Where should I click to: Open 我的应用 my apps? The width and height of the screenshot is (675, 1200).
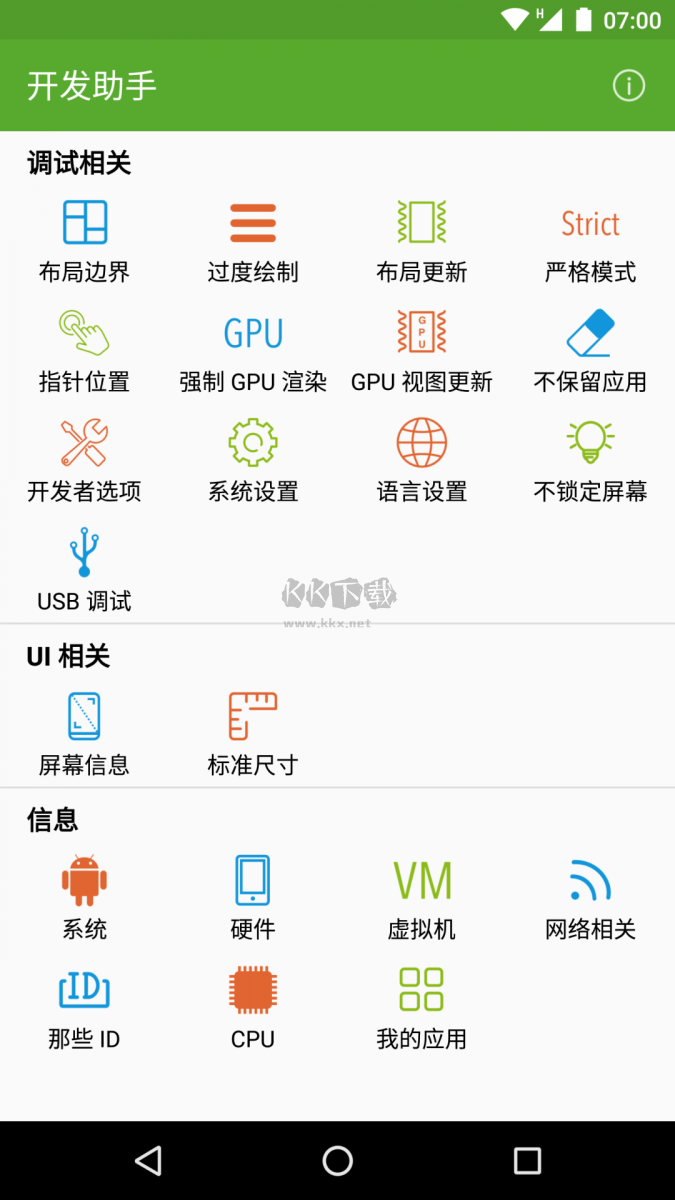(x=421, y=1008)
